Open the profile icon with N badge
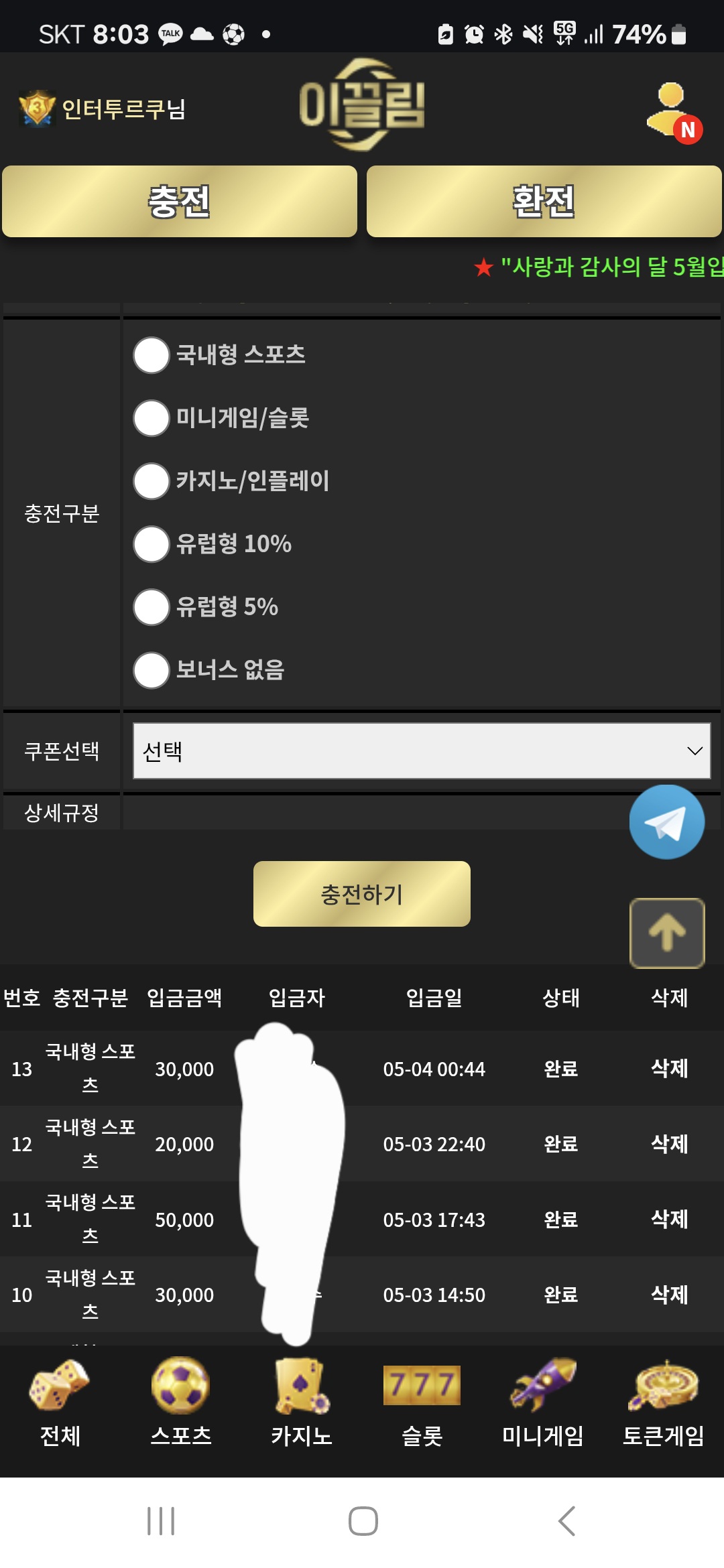 (673, 111)
